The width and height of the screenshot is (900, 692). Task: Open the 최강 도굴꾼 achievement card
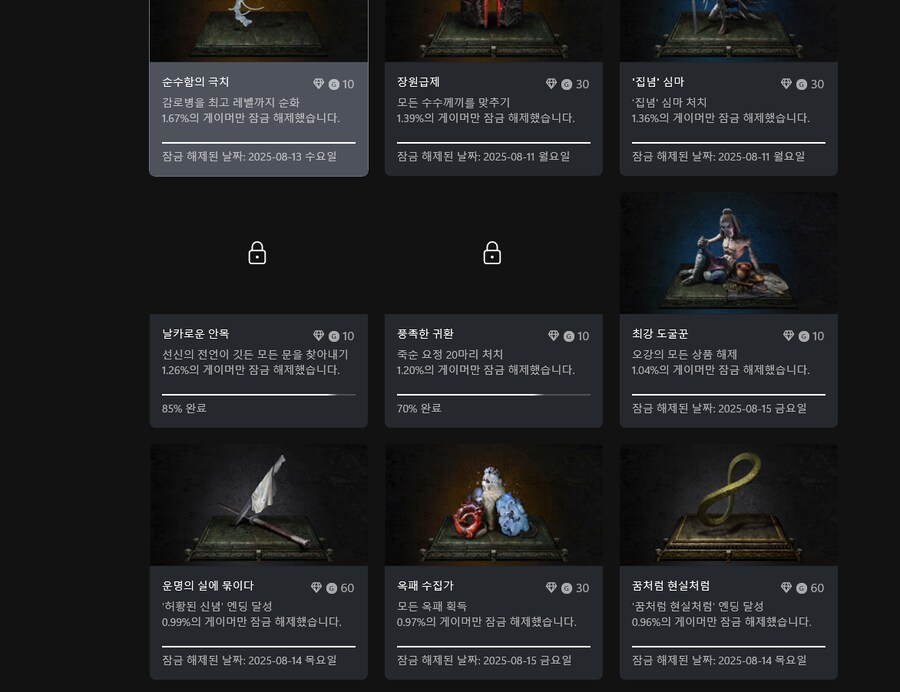728,310
